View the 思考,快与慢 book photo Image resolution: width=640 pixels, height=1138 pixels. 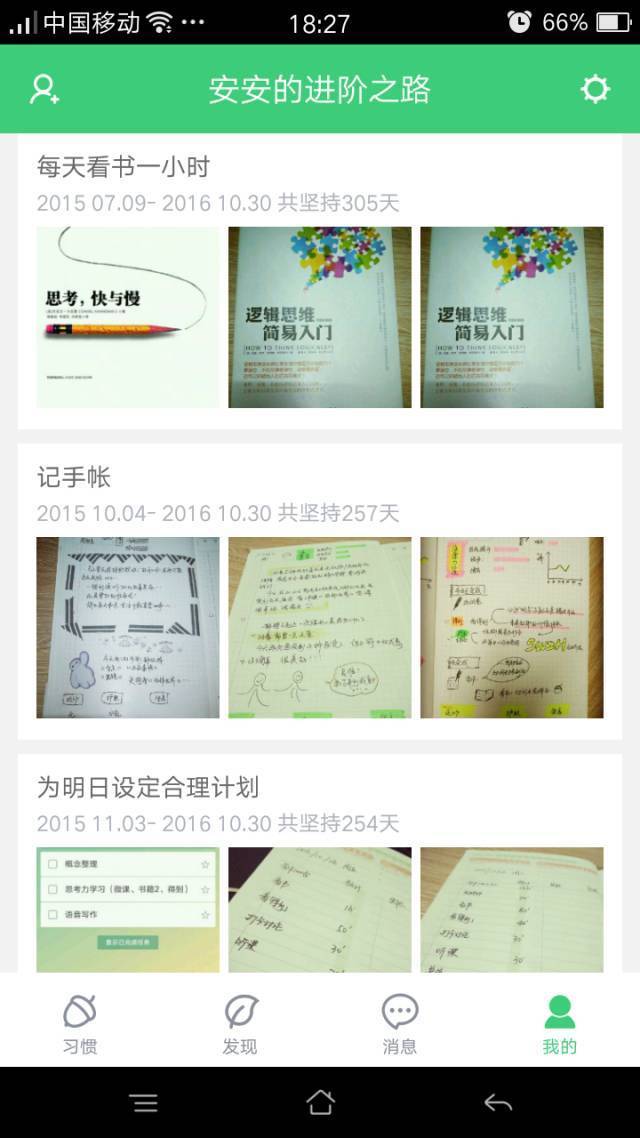128,317
